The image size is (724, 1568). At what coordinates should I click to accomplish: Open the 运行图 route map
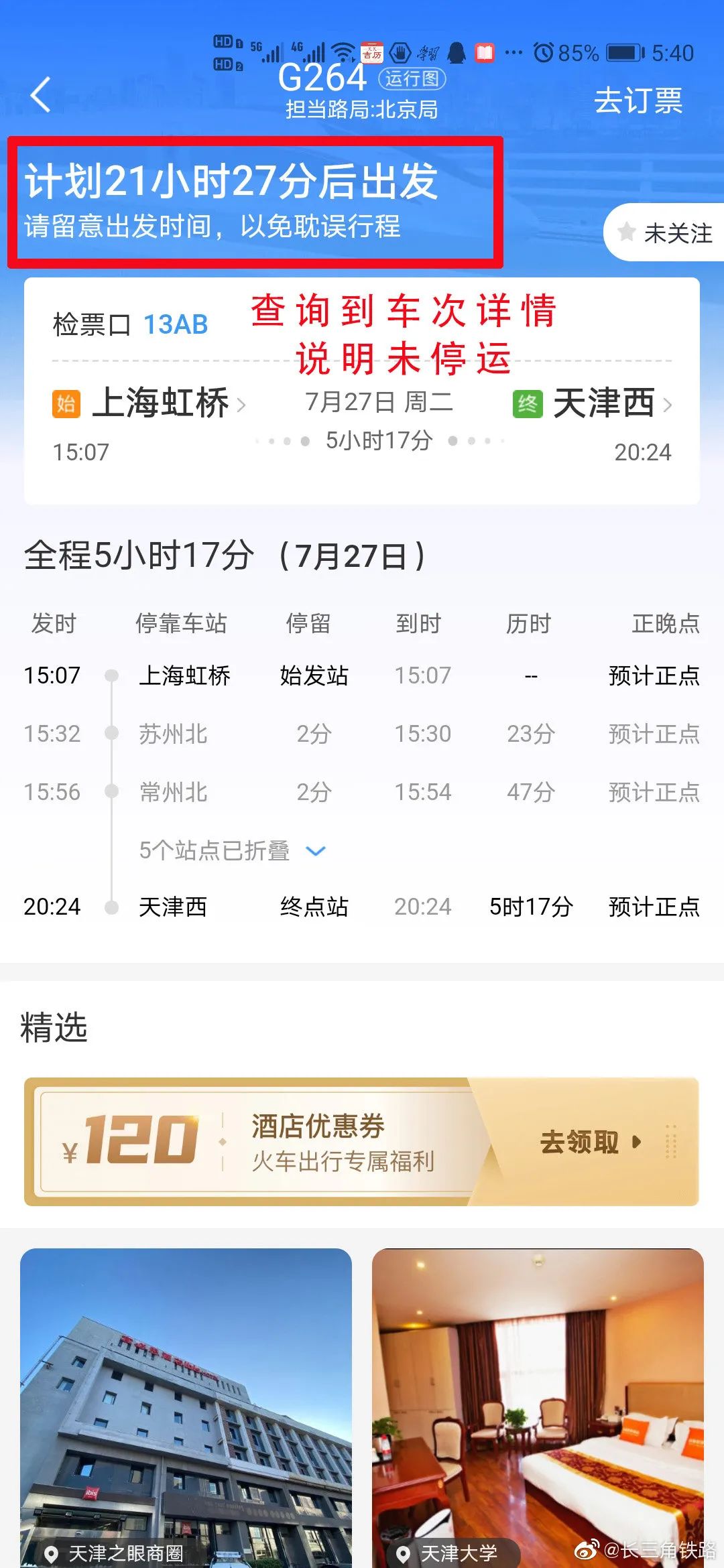412,79
